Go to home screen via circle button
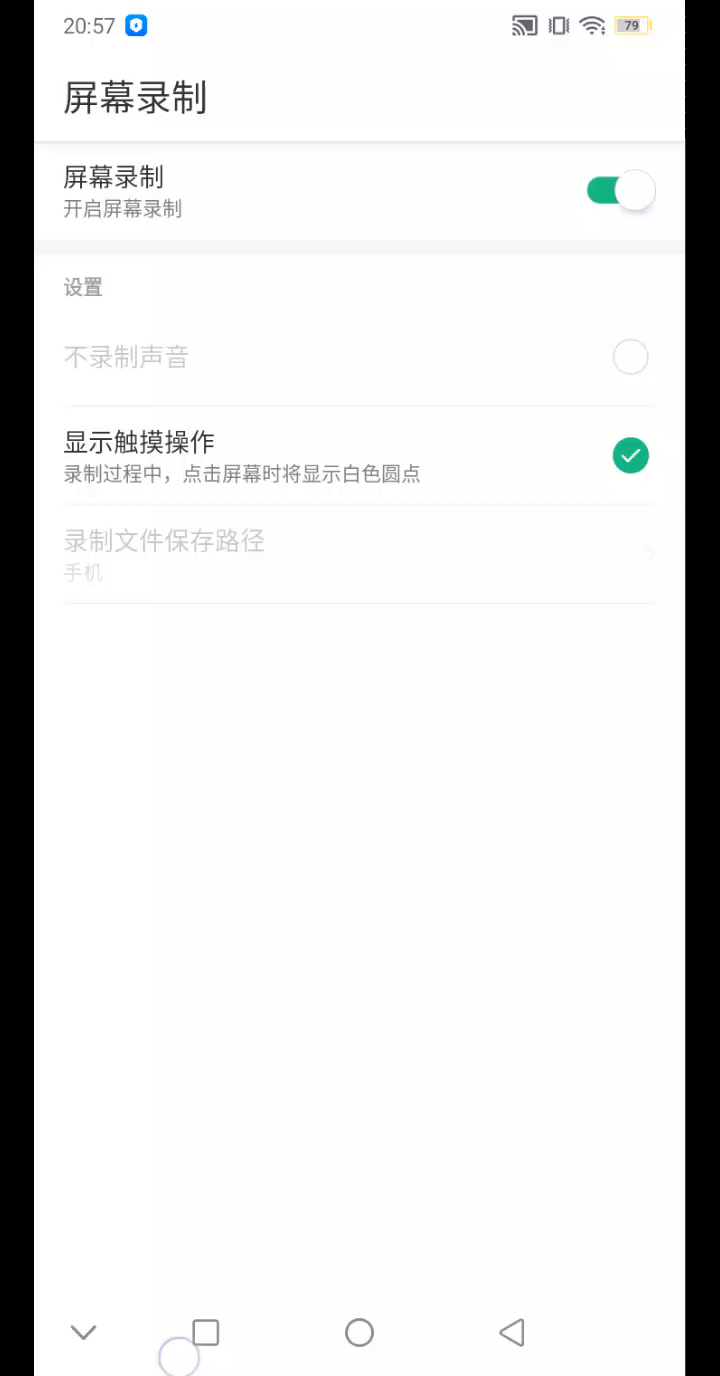Screen dimensions: 720x1376 coord(359,1332)
